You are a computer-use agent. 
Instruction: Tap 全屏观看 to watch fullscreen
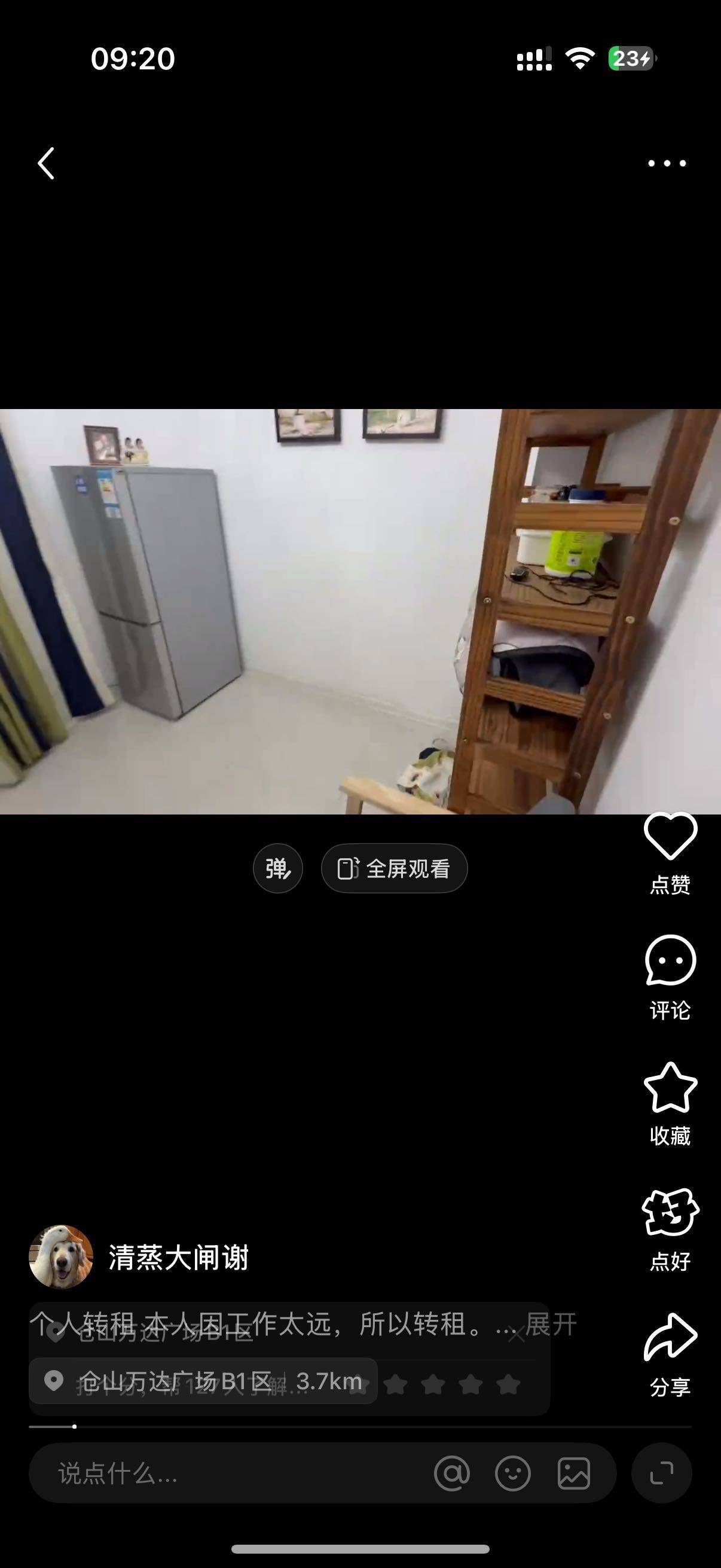coord(394,868)
